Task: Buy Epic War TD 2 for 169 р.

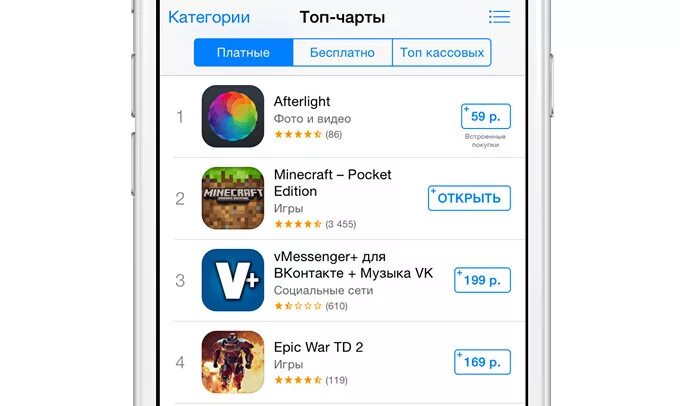Action: (x=482, y=361)
